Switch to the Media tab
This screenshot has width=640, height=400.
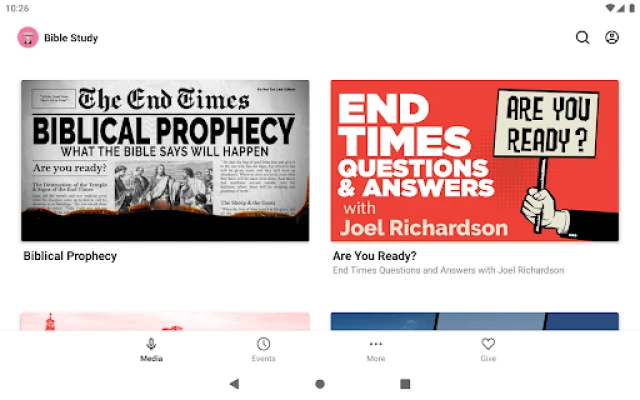click(151, 349)
